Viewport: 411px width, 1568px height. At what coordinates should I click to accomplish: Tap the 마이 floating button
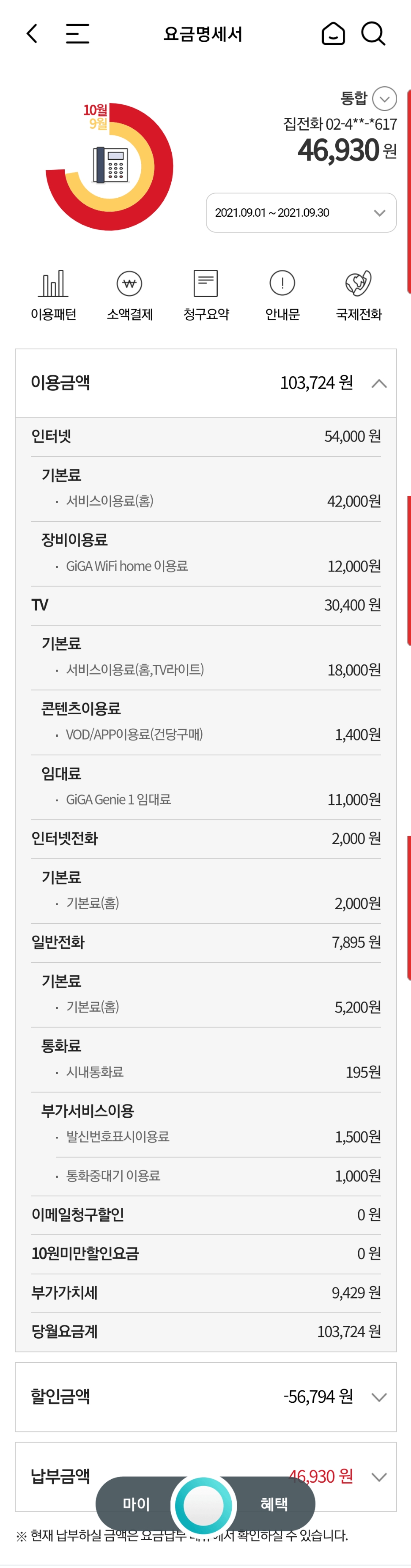pyautogui.click(x=136, y=1504)
